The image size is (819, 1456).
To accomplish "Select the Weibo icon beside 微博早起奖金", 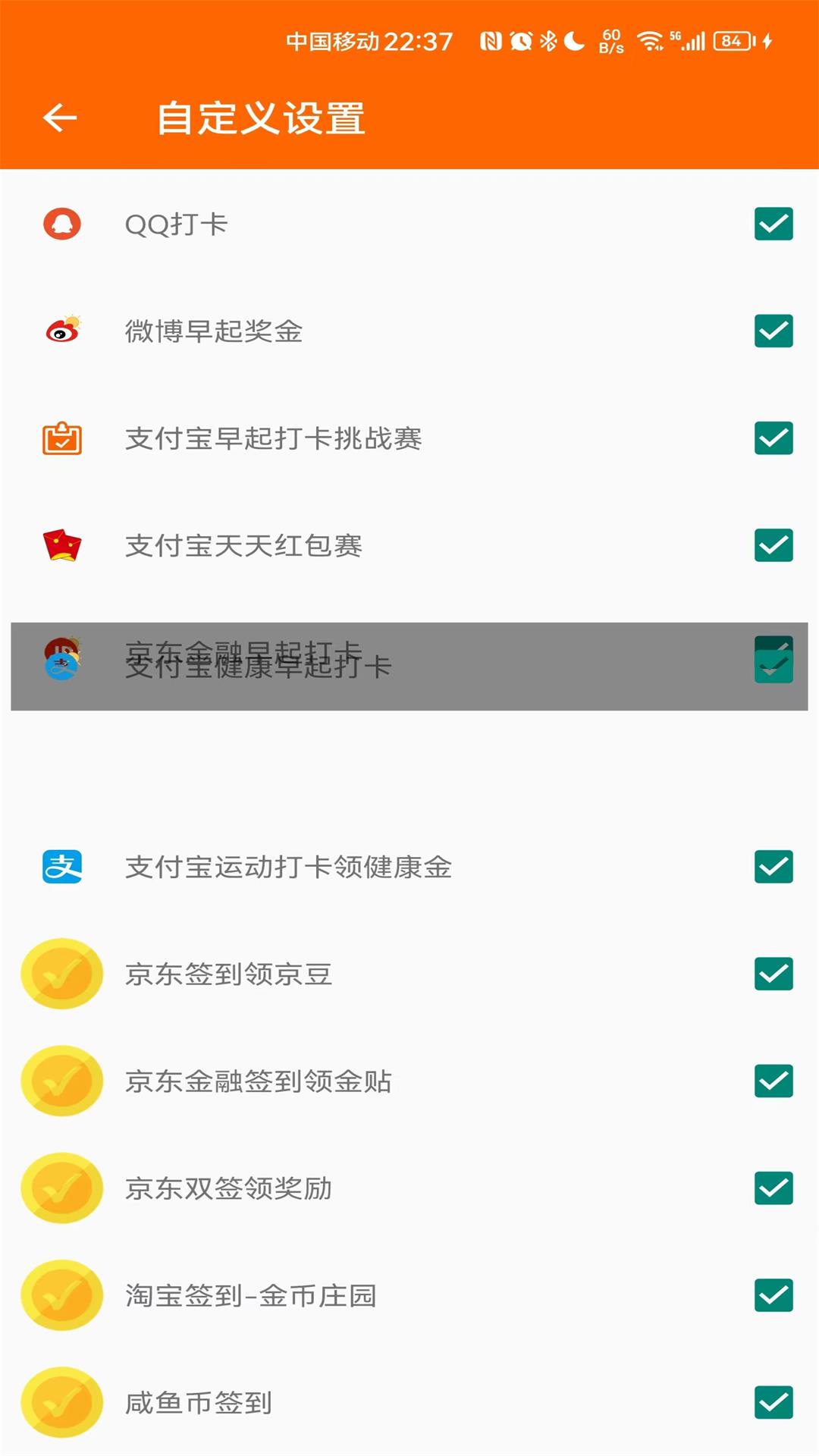I will 63,331.
